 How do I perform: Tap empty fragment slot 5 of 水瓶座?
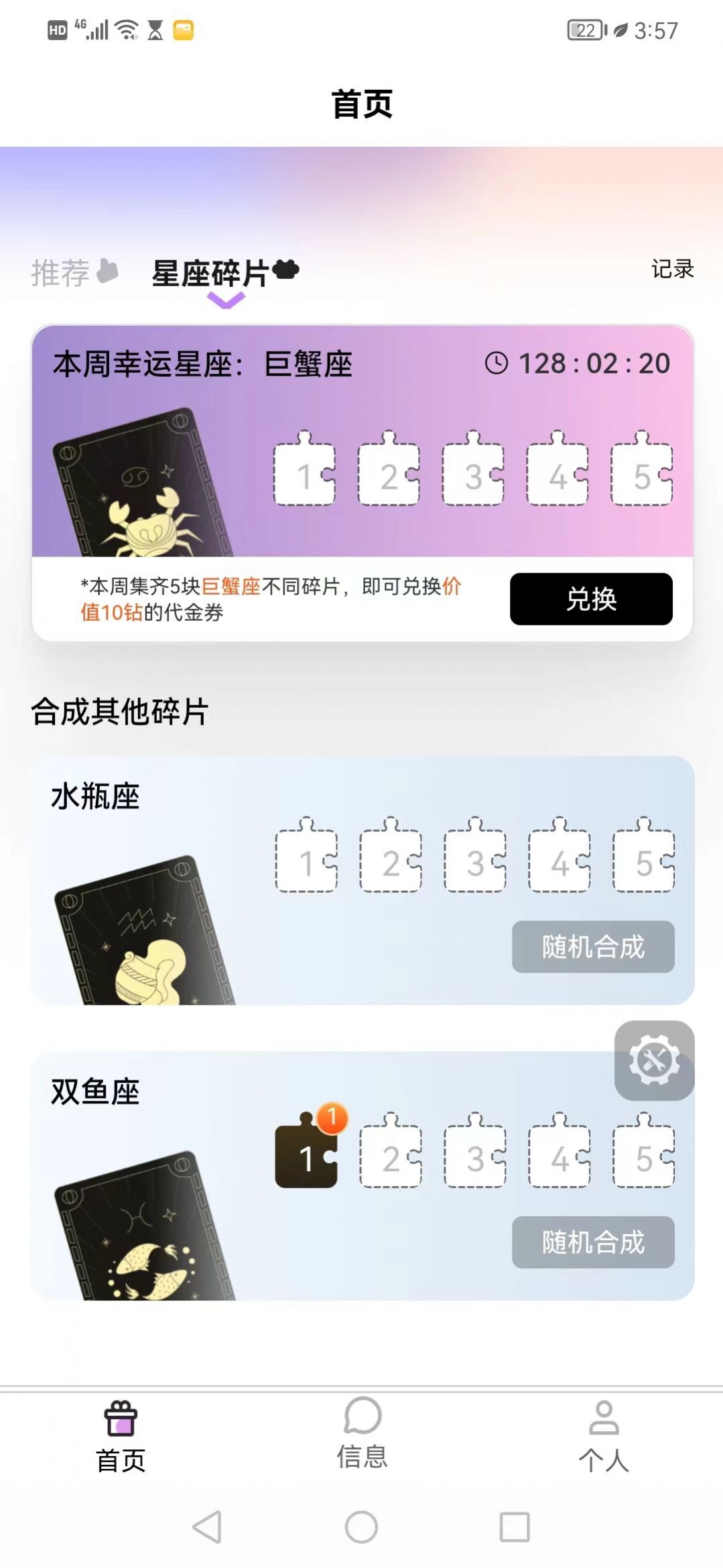643,859
